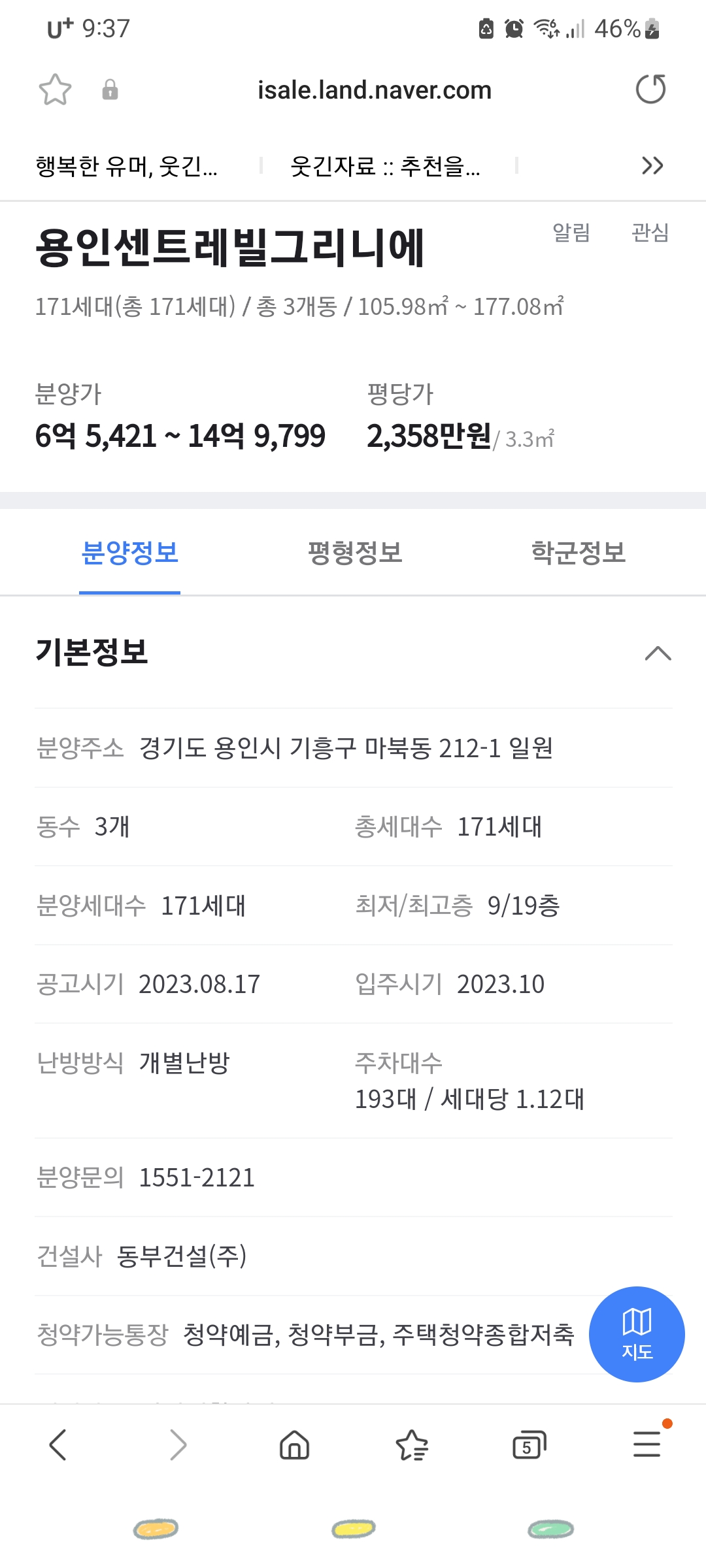Open the browser menu
Image resolution: width=706 pixels, height=1568 pixels.
tap(647, 1443)
